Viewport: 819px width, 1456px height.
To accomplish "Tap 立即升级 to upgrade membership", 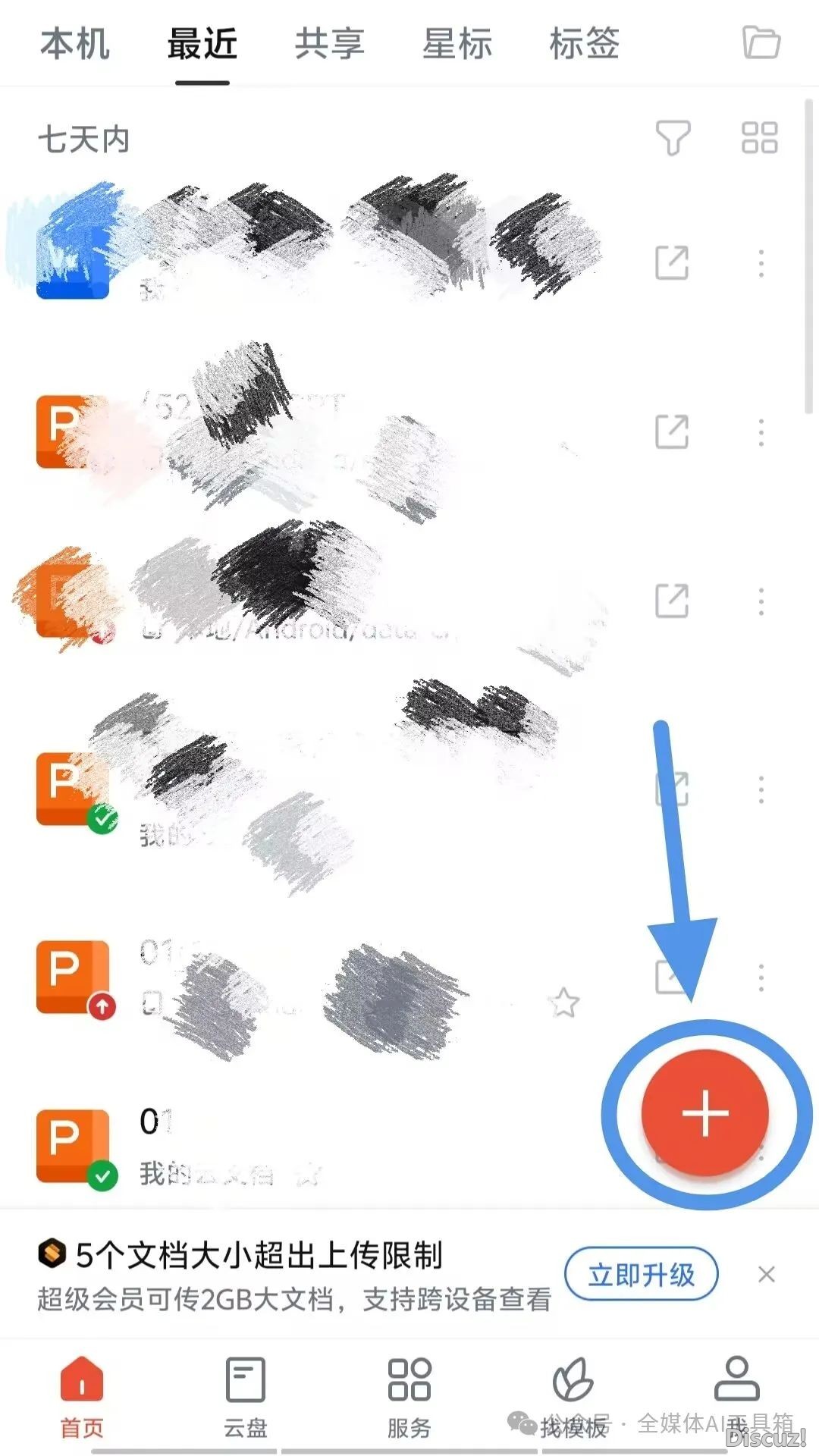I will pyautogui.click(x=641, y=1274).
